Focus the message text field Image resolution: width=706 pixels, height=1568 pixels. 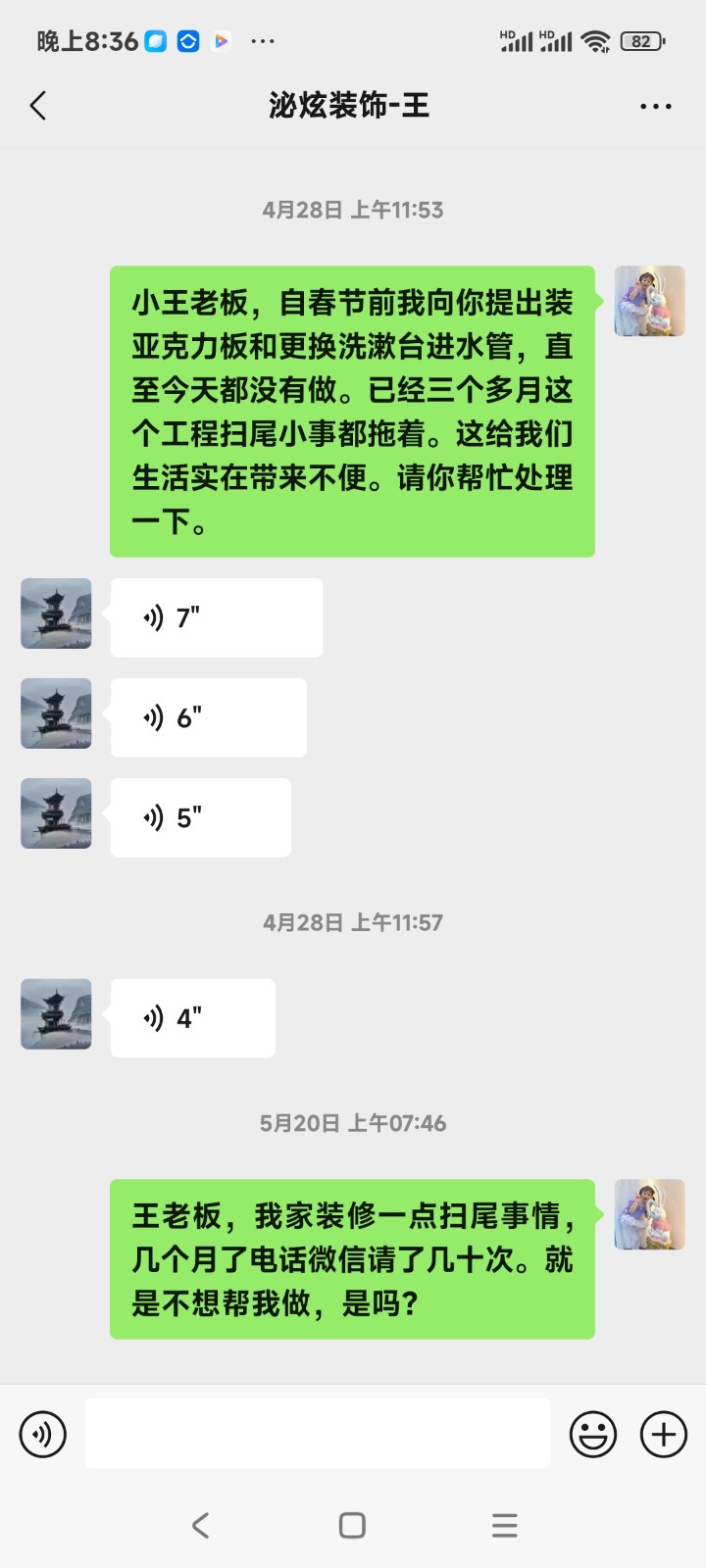[317, 1434]
